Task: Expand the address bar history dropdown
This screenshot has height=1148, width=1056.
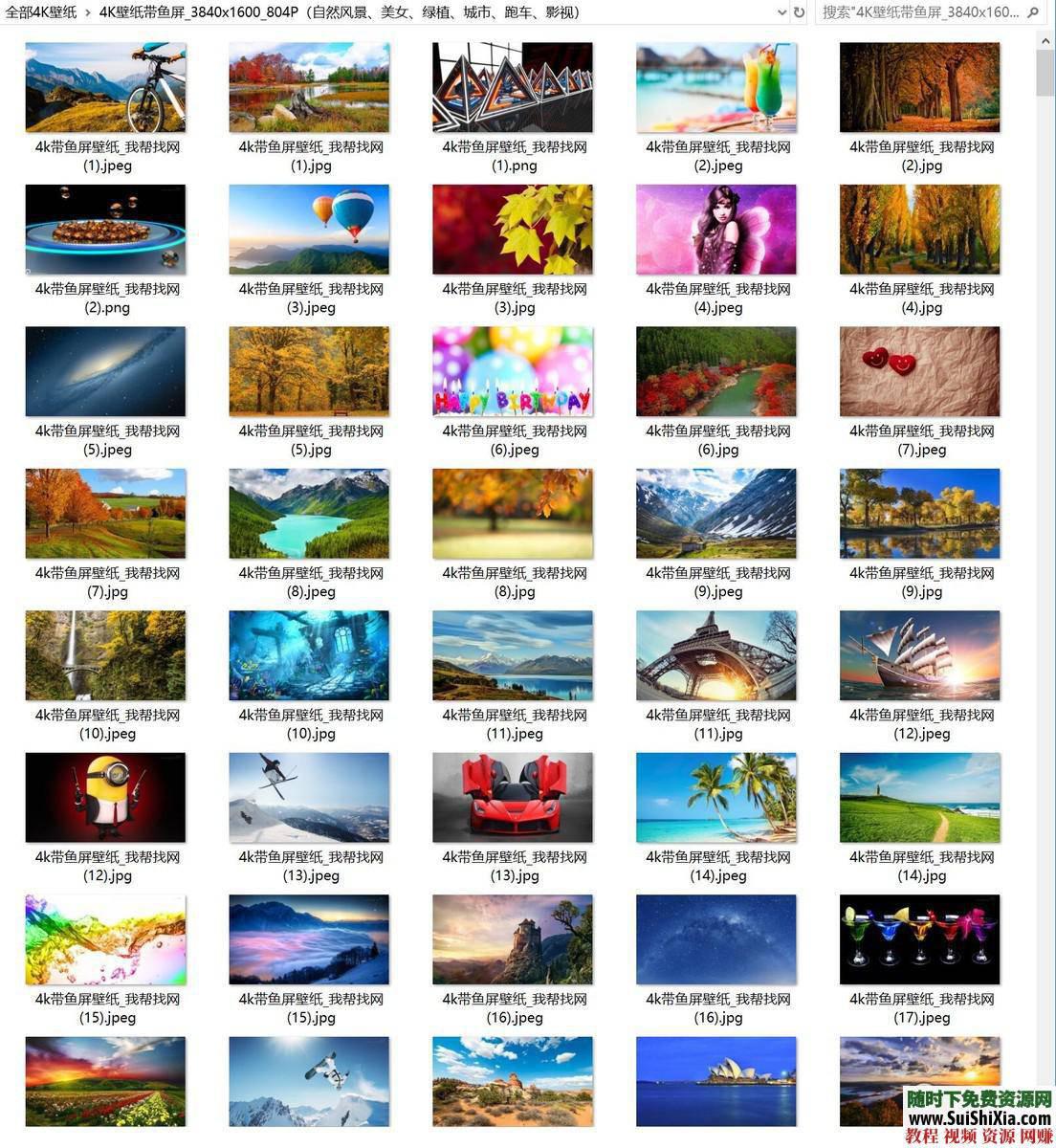Action: click(782, 12)
